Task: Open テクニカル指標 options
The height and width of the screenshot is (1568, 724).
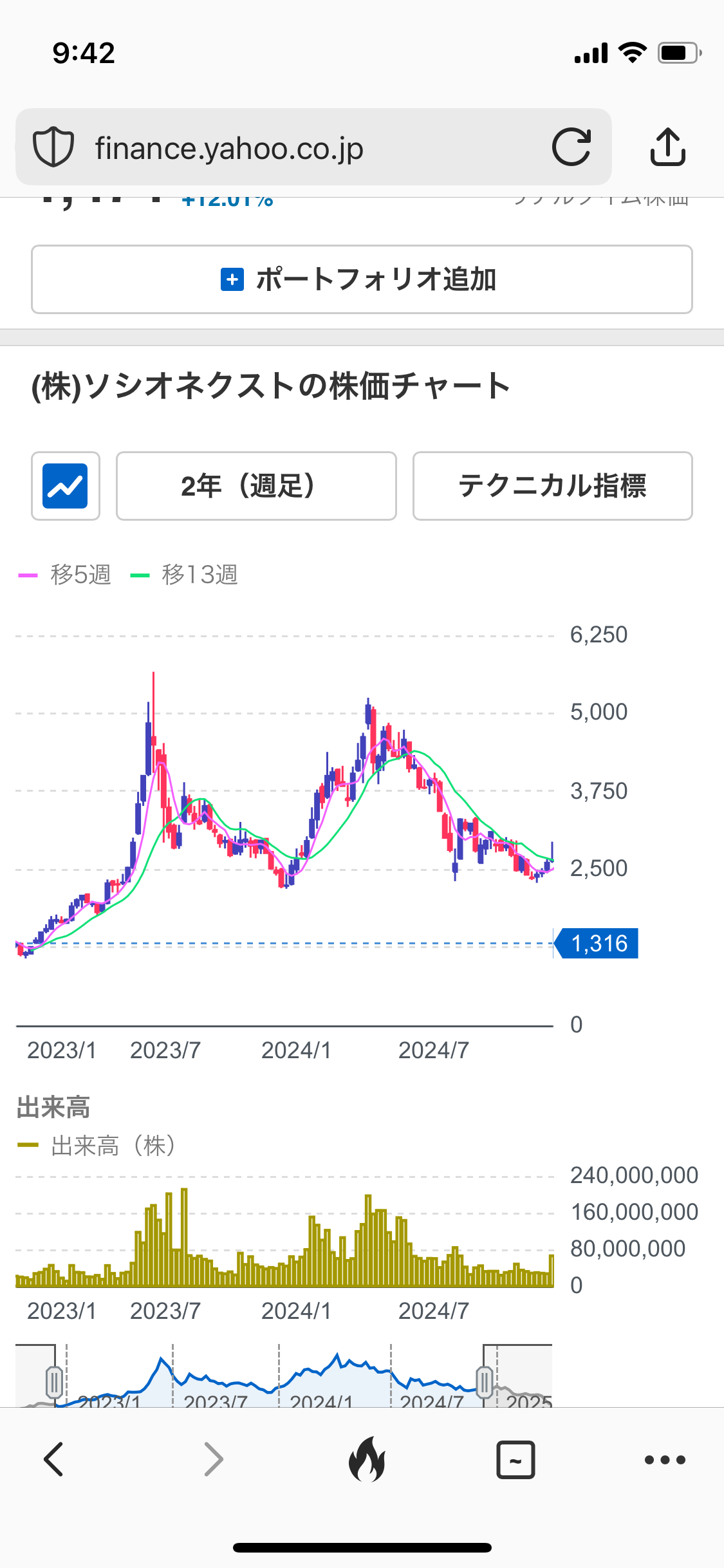Action: pyautogui.click(x=552, y=486)
